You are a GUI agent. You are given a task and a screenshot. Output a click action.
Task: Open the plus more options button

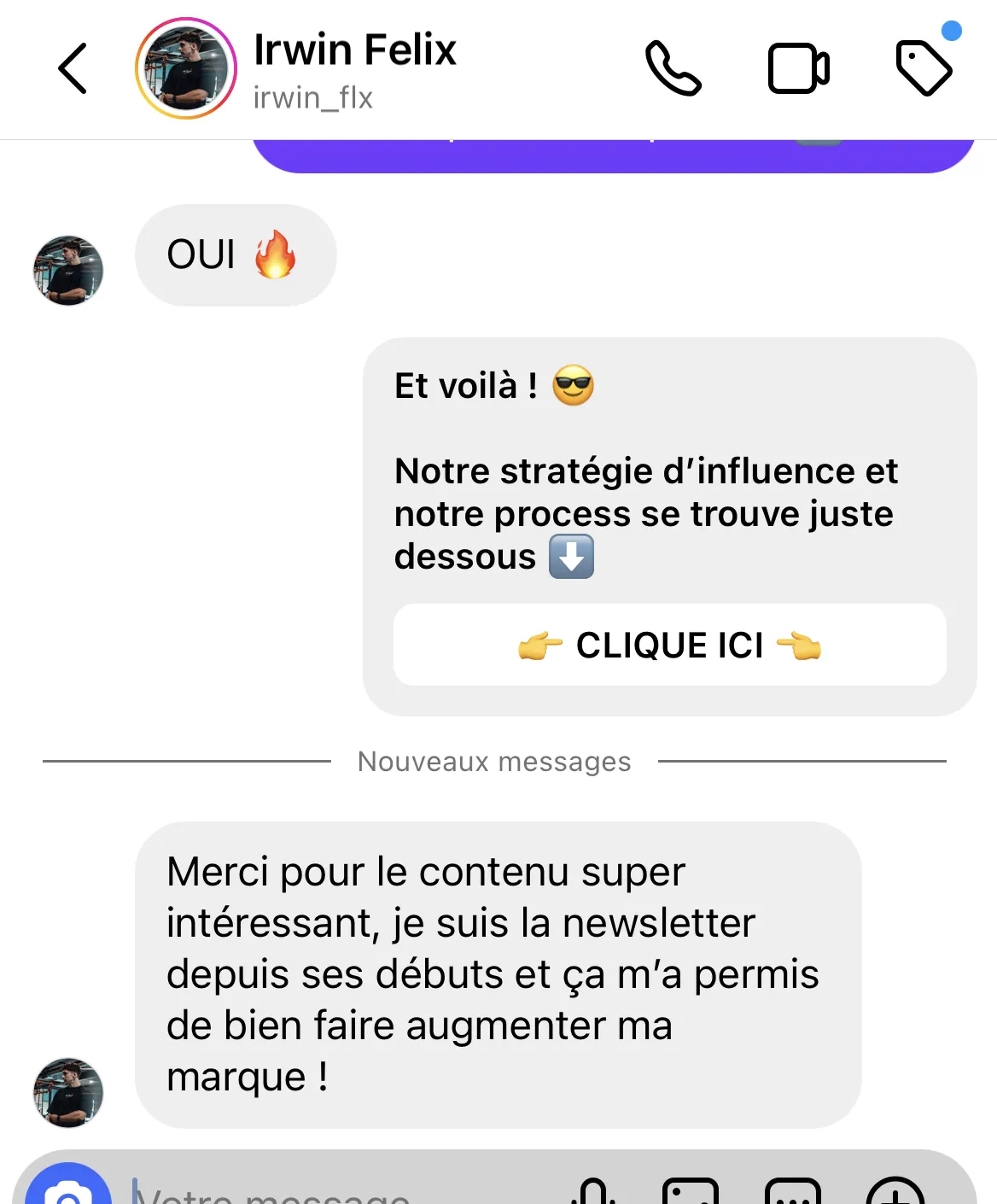tap(895, 1192)
